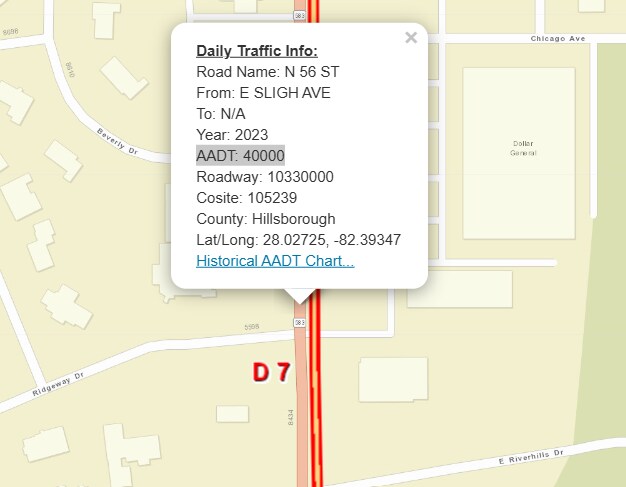Close the Daily Traffic Info popup
This screenshot has height=487, width=626.
tap(410, 38)
